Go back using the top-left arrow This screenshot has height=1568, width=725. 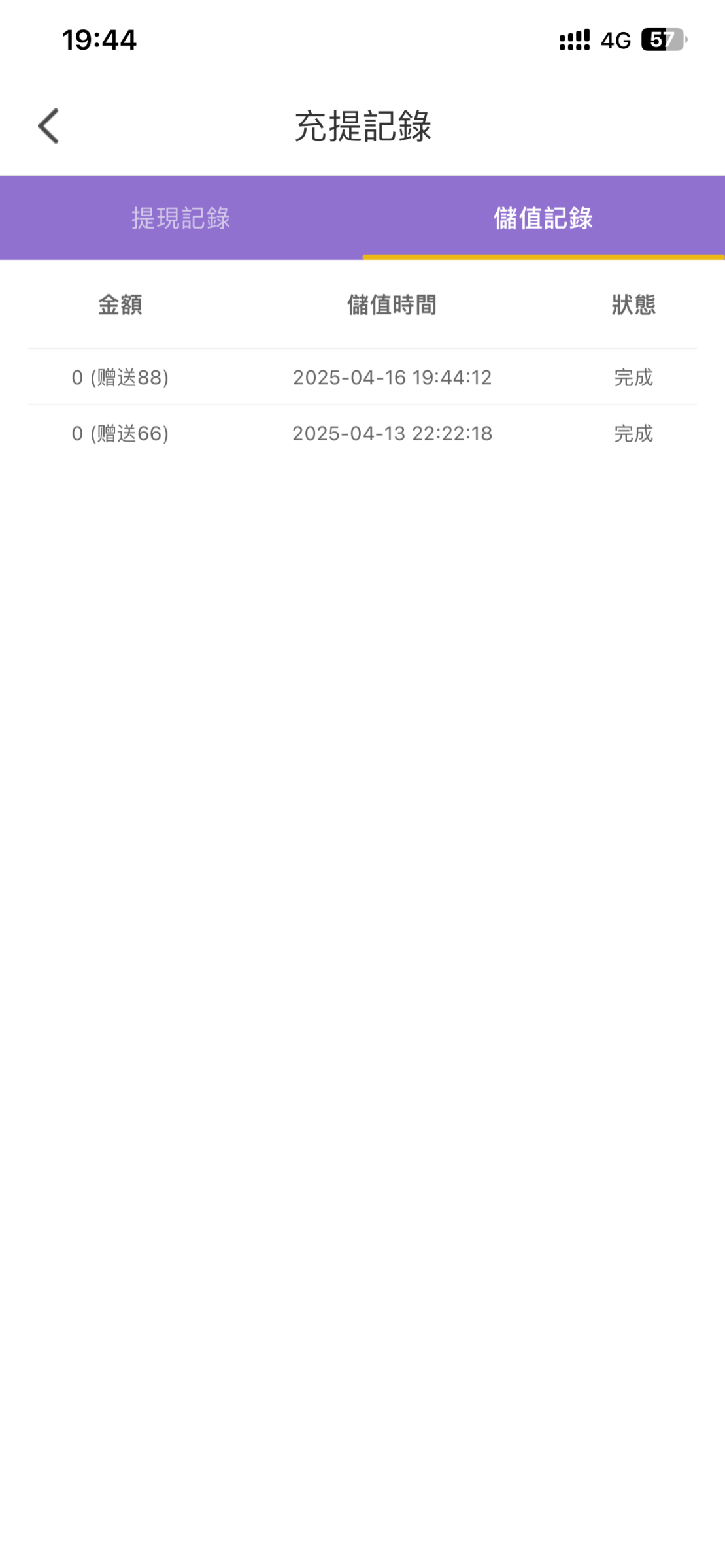click(48, 126)
